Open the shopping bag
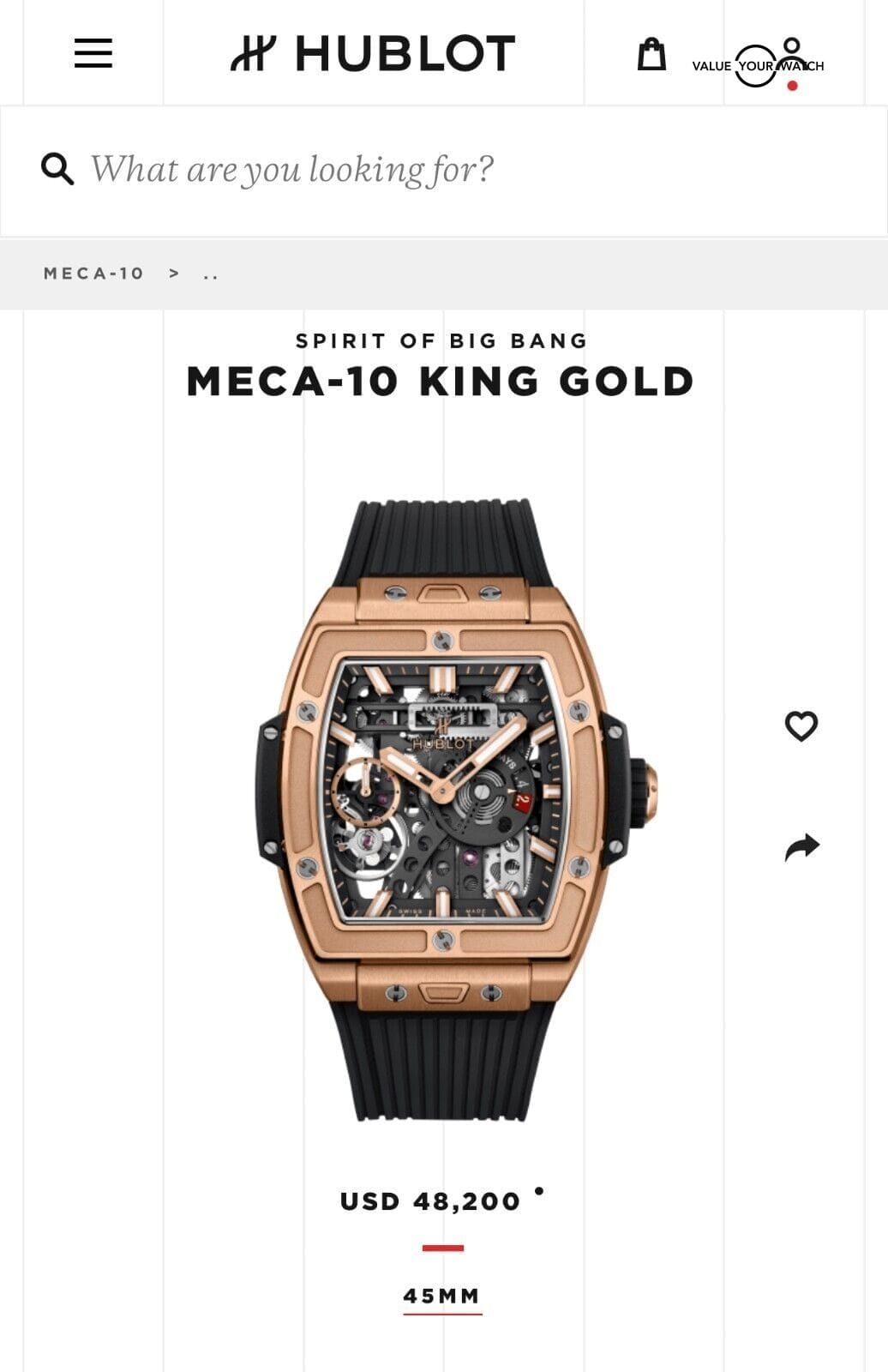 point(651,54)
